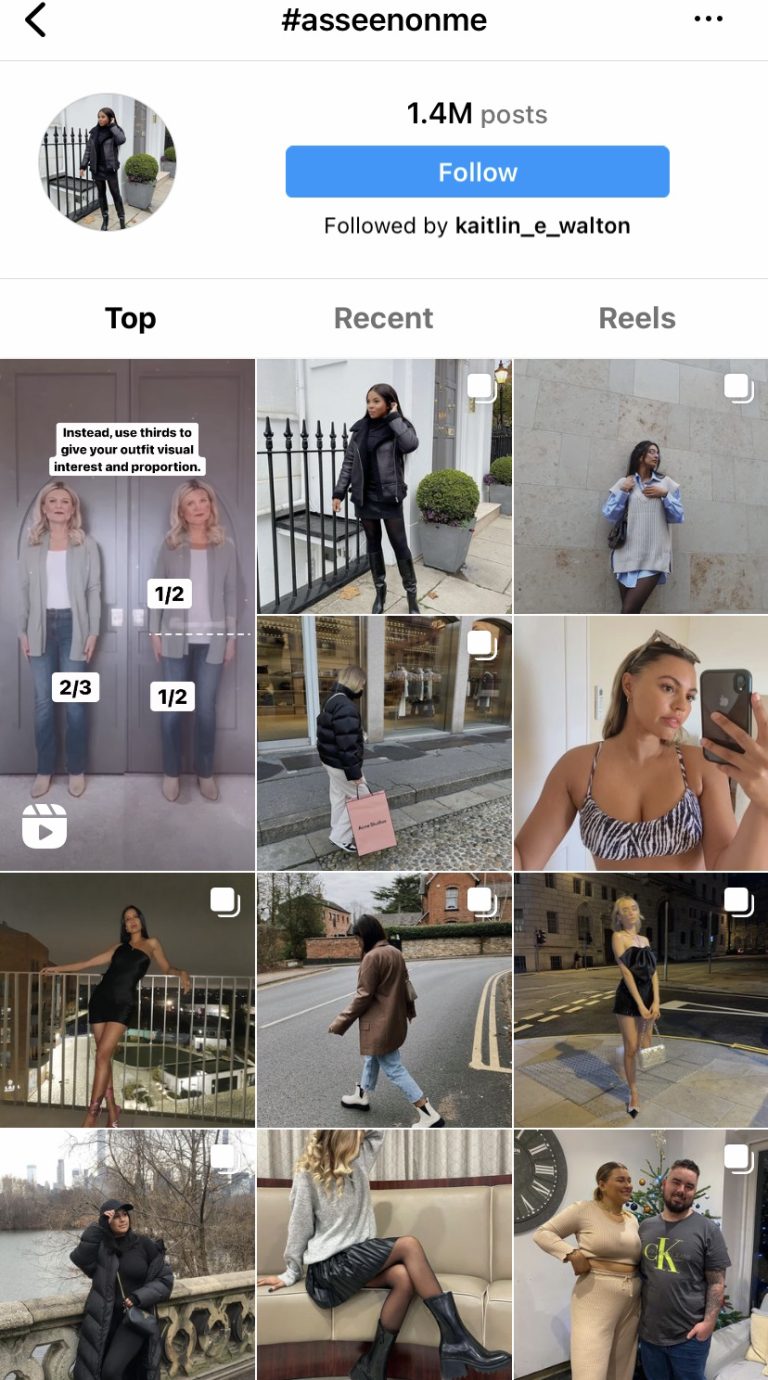768x1380 pixels.
Task: Tap the 1.4M posts count
Action: point(476,113)
